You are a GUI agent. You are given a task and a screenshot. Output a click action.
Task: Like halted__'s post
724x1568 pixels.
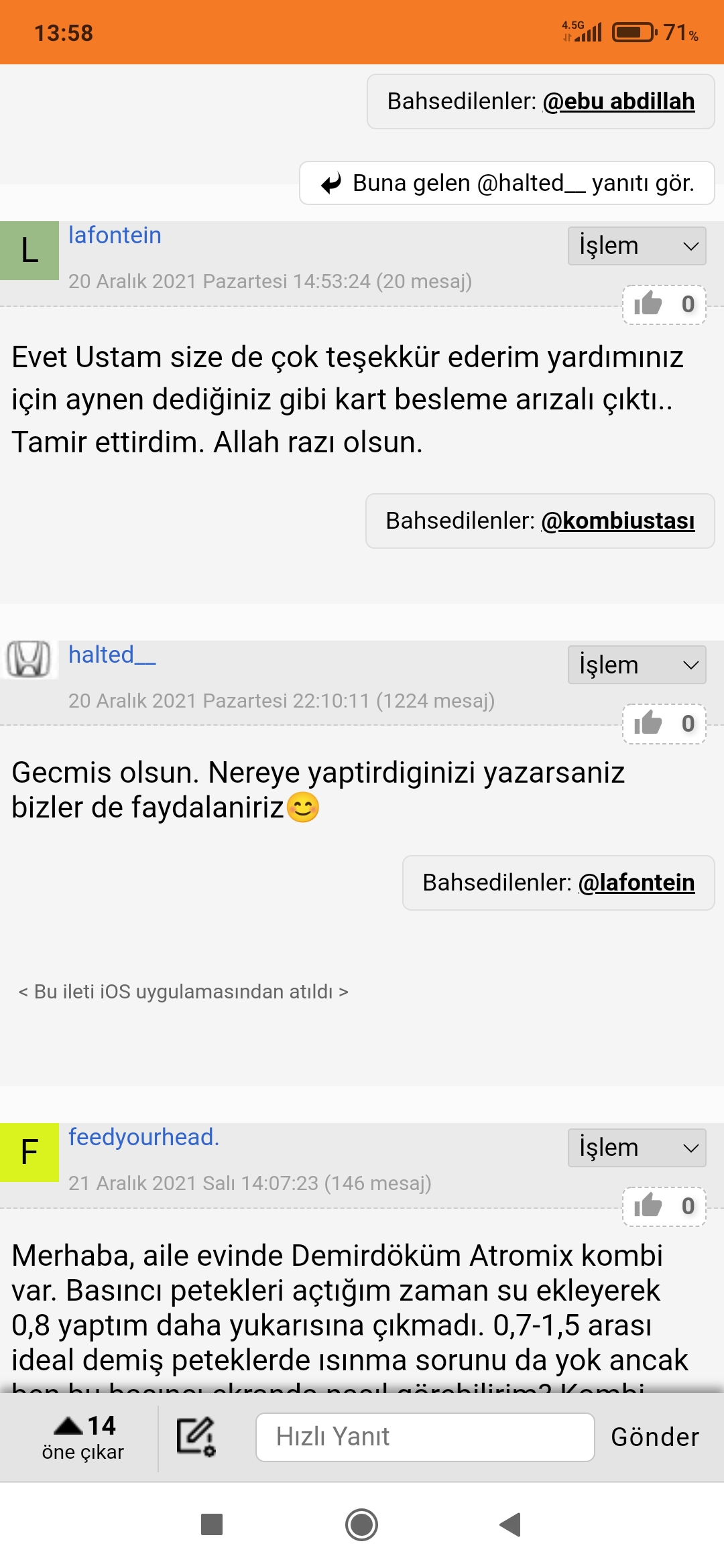click(664, 724)
